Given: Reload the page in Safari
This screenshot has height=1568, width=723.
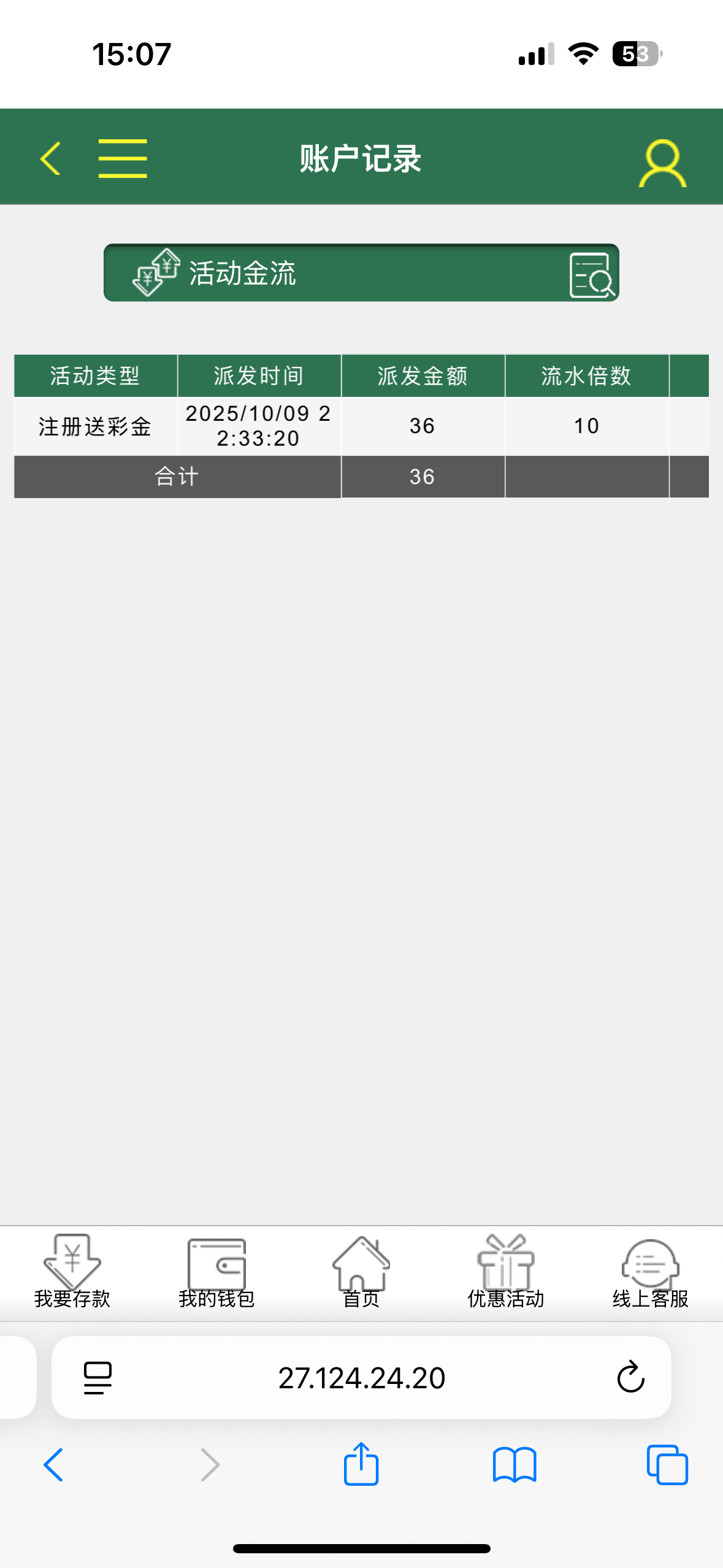Looking at the screenshot, I should [630, 1378].
